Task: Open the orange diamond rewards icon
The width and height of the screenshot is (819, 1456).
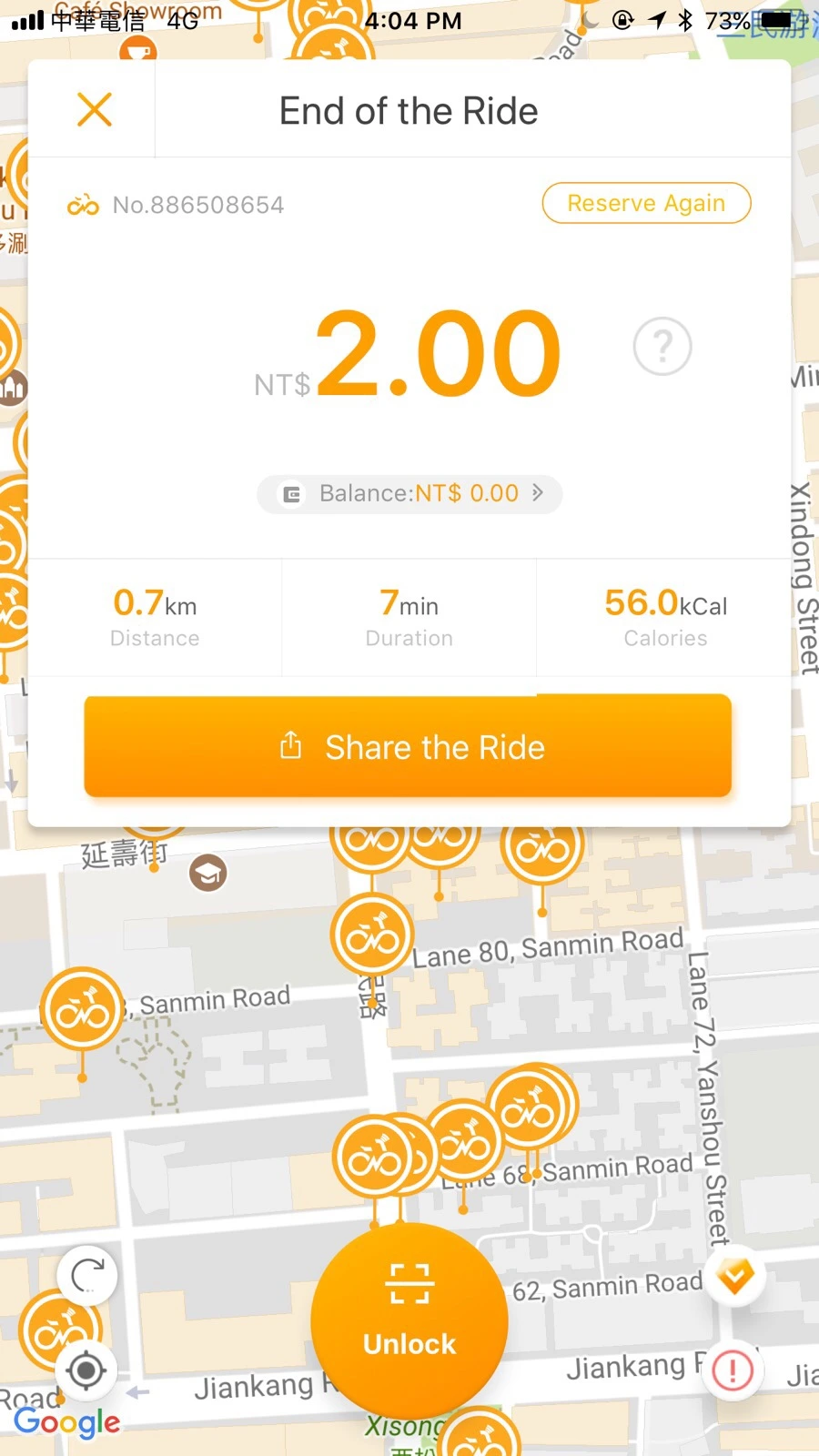Action: 734,1276
